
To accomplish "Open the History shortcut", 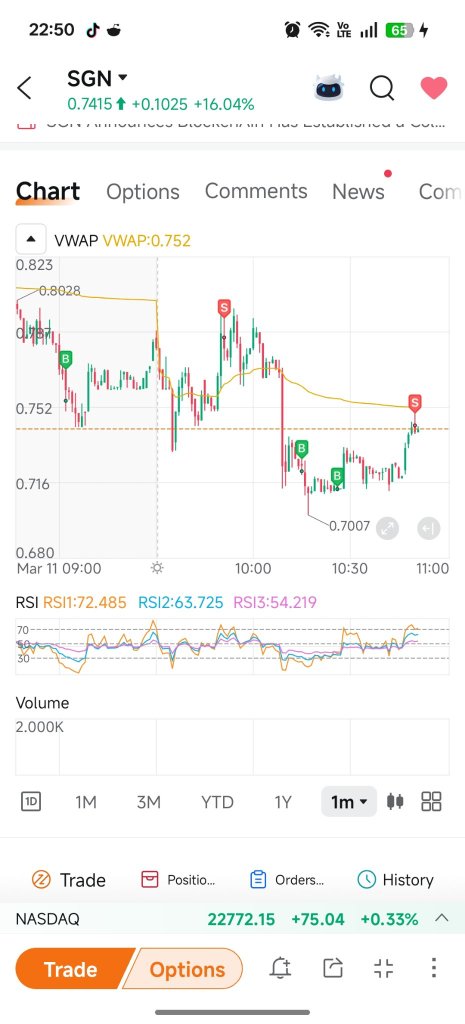I will click(x=395, y=880).
